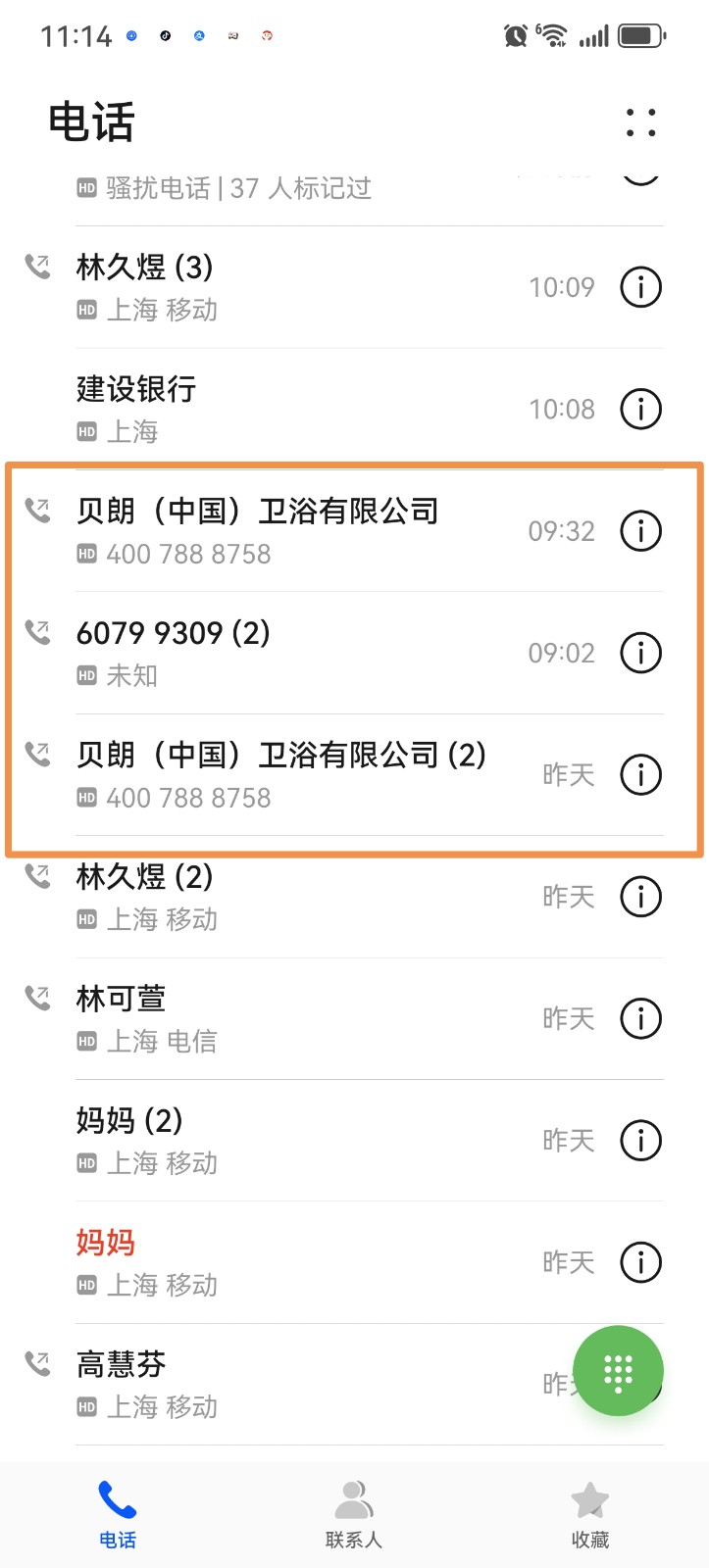Viewport: 709px width, 1568px height.
Task: View info for 林可萱 call
Action: pos(641,1018)
